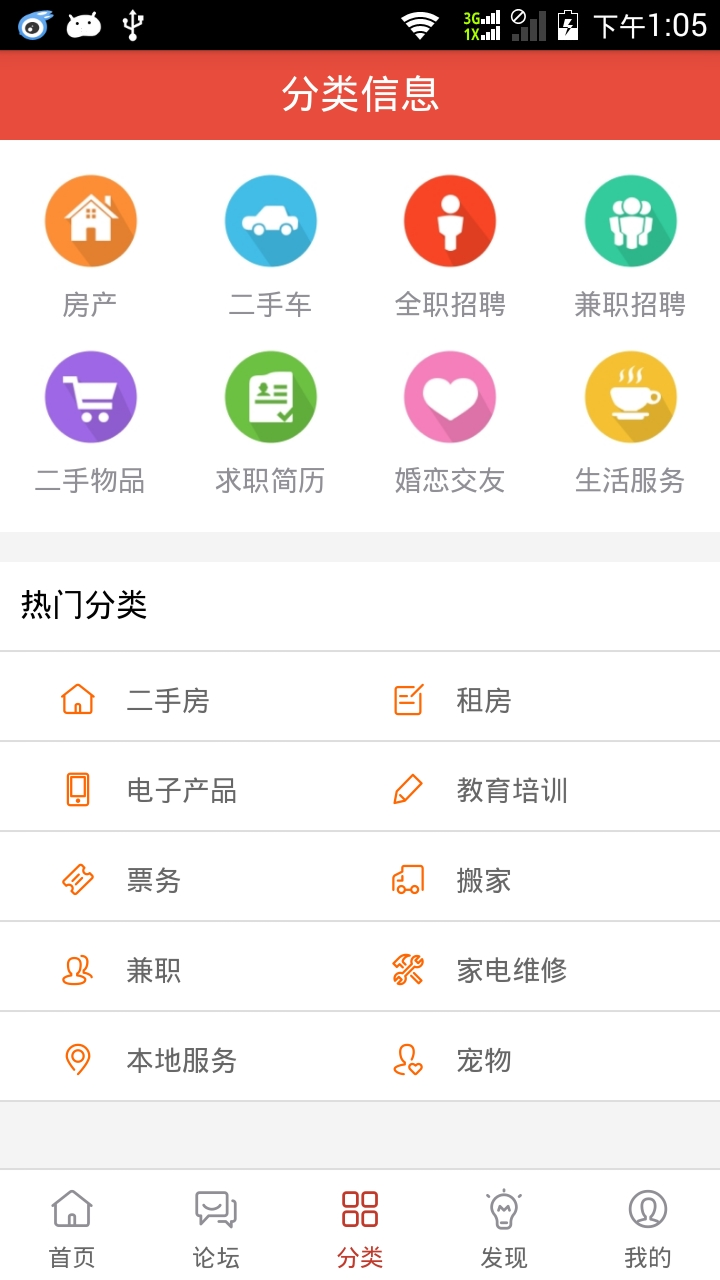
Task: Switch to the 首页 tab
Action: 72,1226
